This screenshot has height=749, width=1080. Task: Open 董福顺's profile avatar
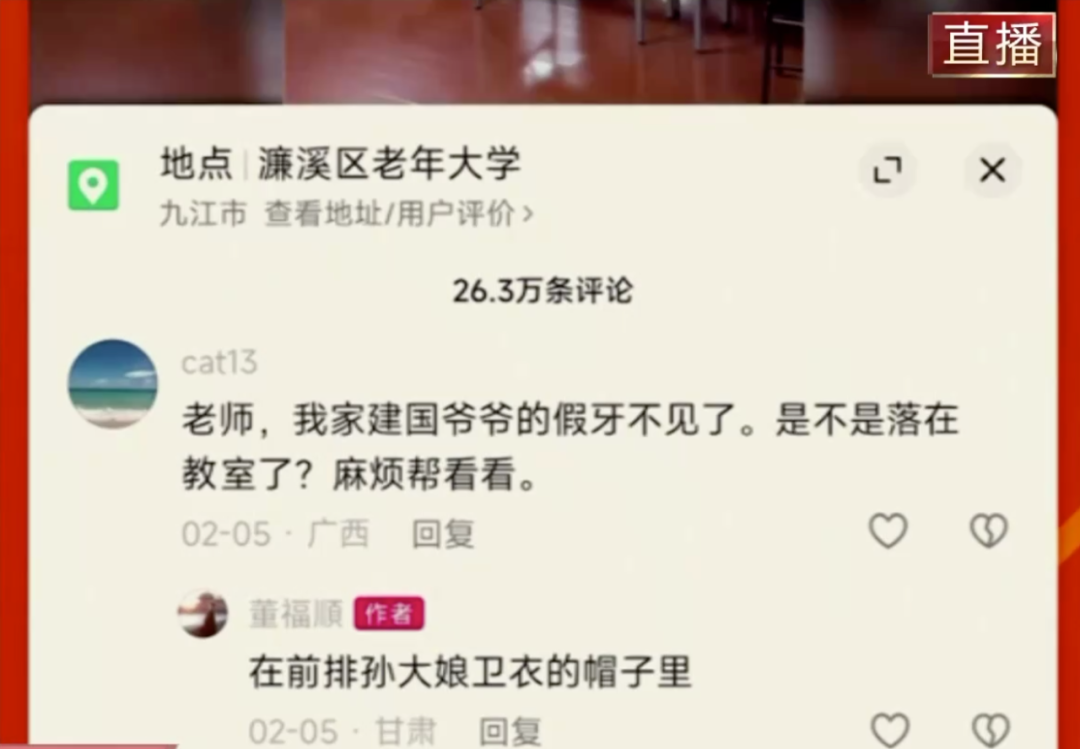(x=203, y=613)
